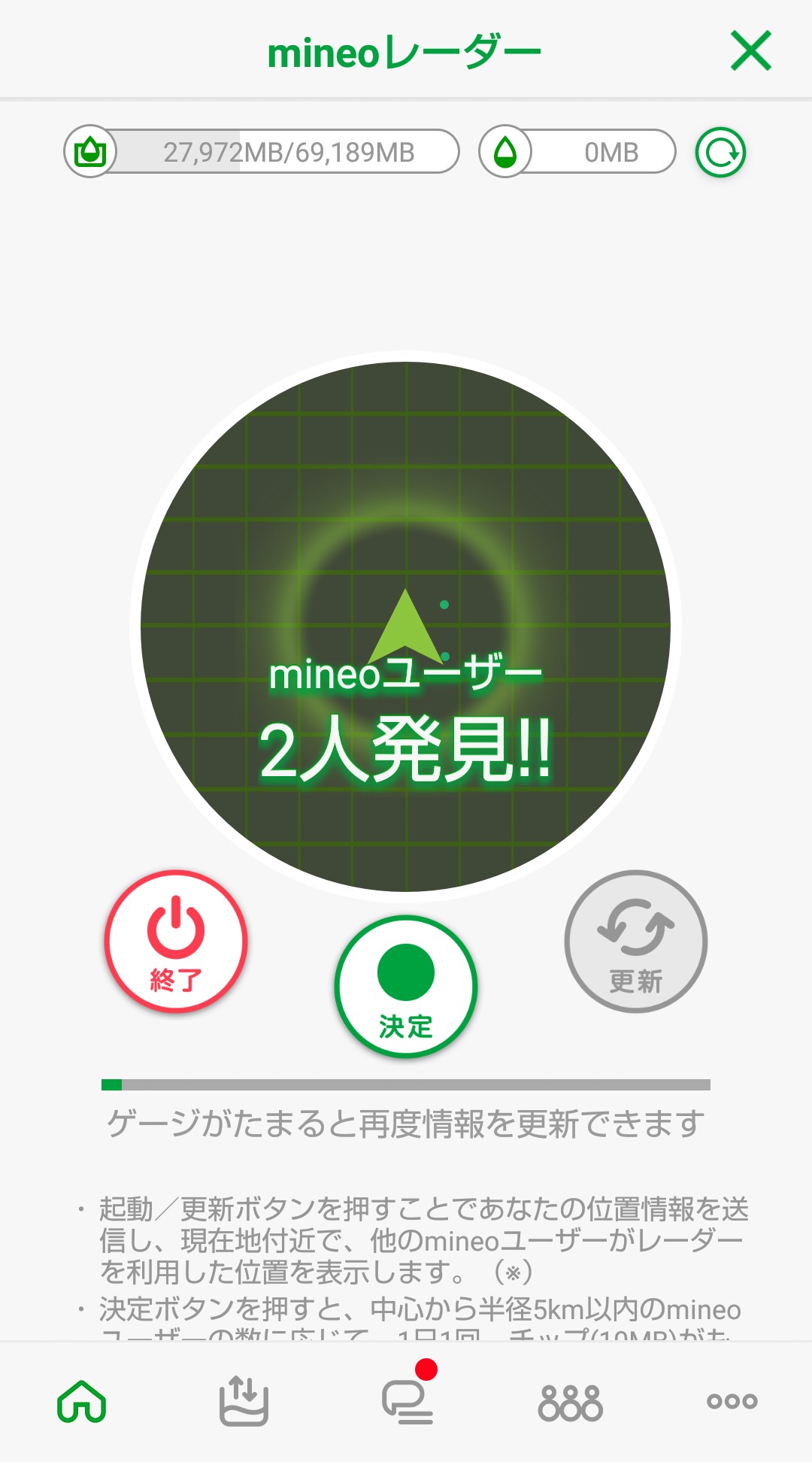Confirm with the green 決定 button
Image resolution: width=812 pixels, height=1462 pixels.
pyautogui.click(x=406, y=986)
